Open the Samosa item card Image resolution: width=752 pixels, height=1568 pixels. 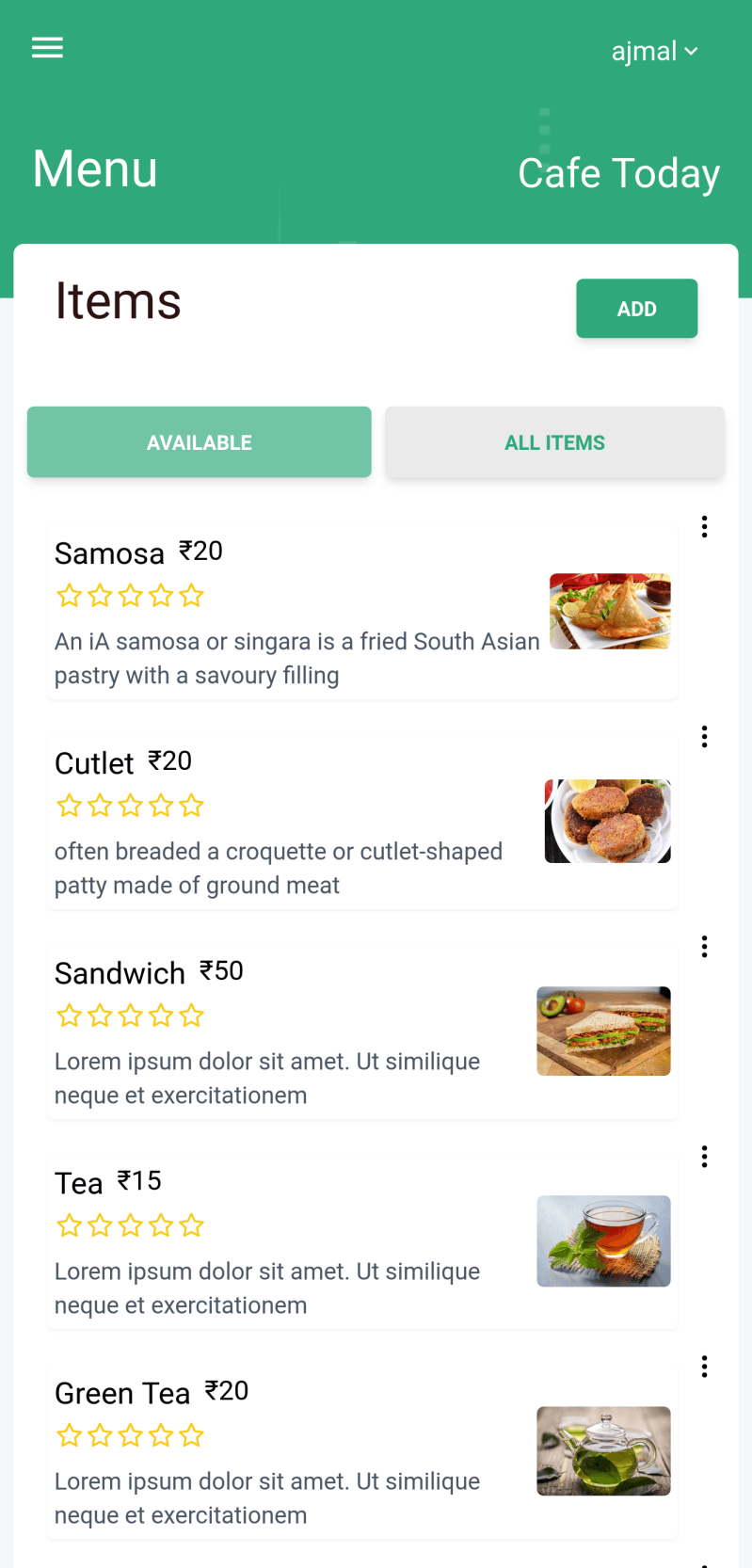click(361, 614)
